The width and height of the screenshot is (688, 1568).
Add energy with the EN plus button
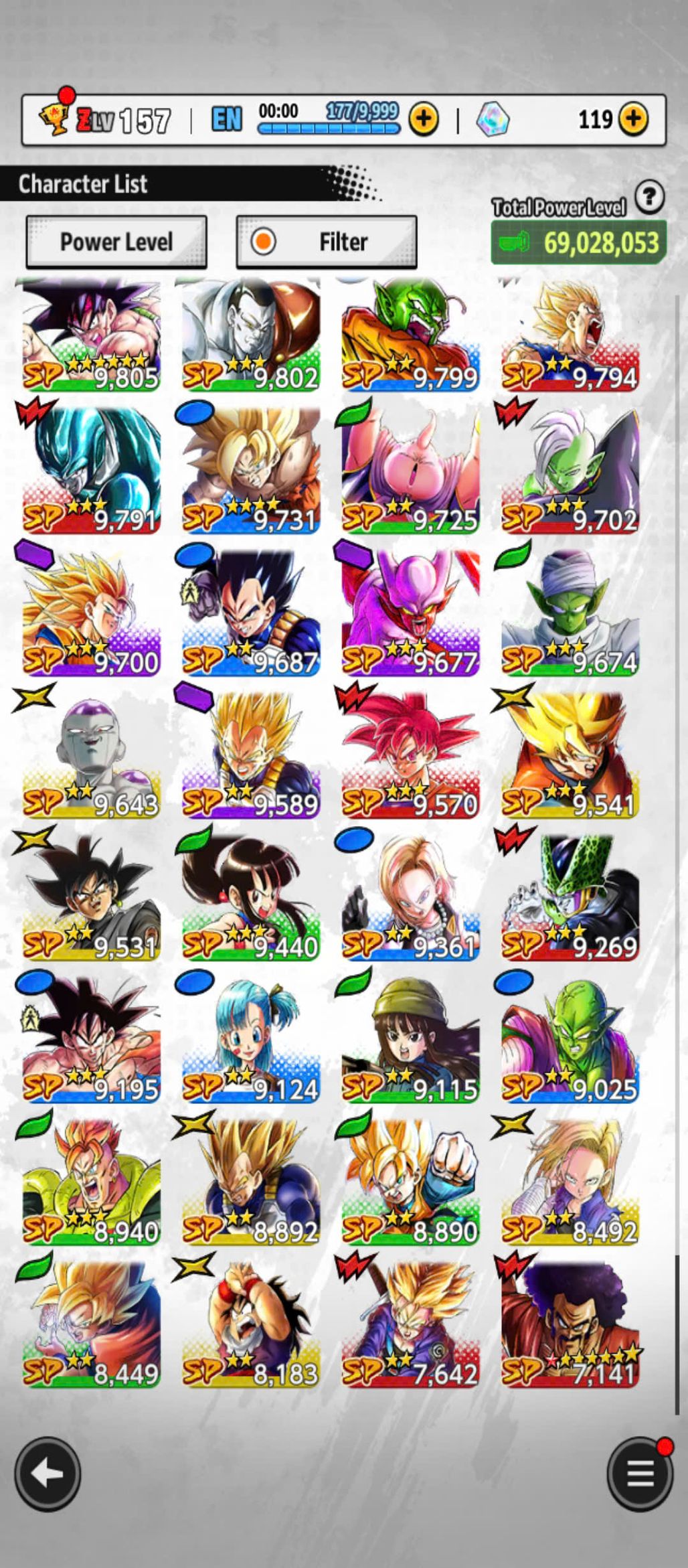[424, 120]
